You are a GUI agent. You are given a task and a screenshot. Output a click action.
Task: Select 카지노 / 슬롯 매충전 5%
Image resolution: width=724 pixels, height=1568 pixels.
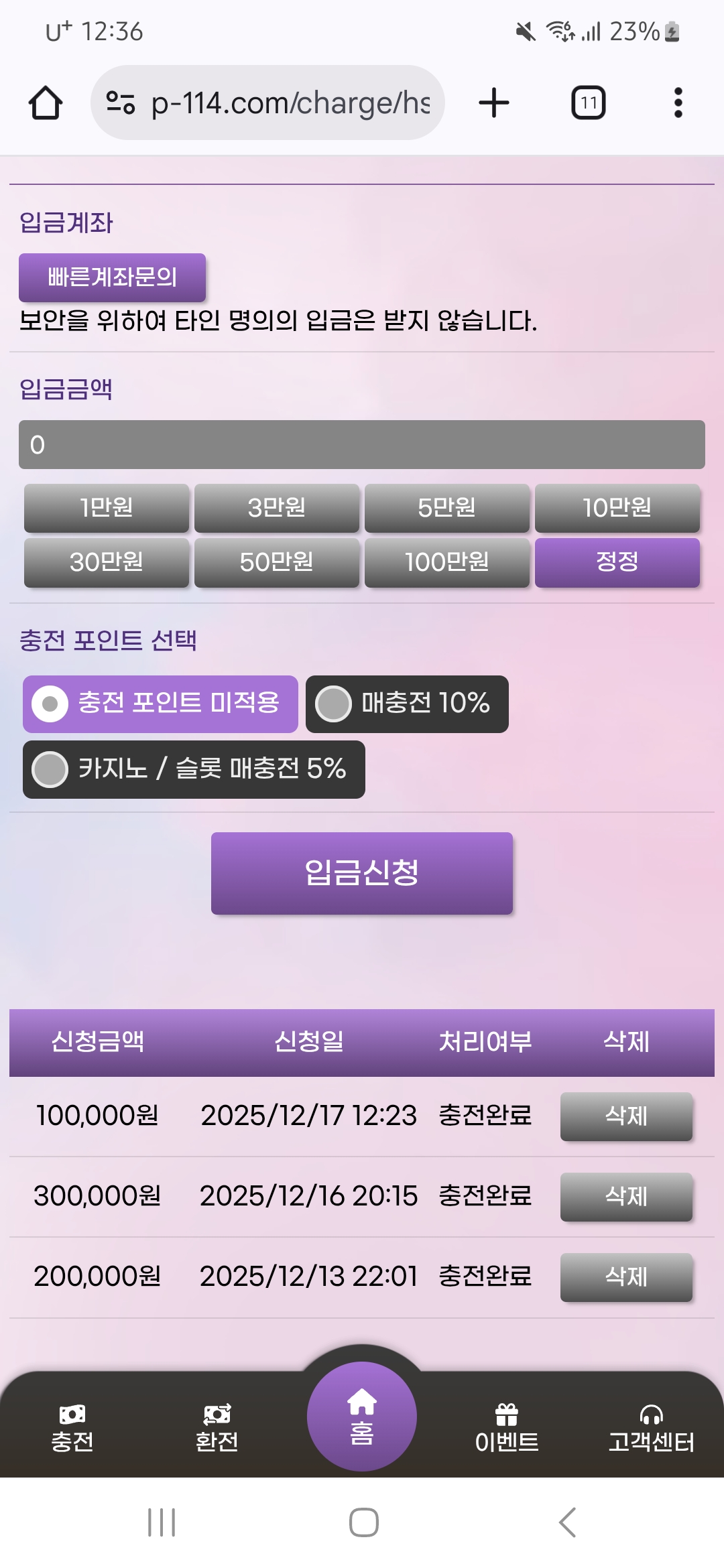(x=194, y=769)
